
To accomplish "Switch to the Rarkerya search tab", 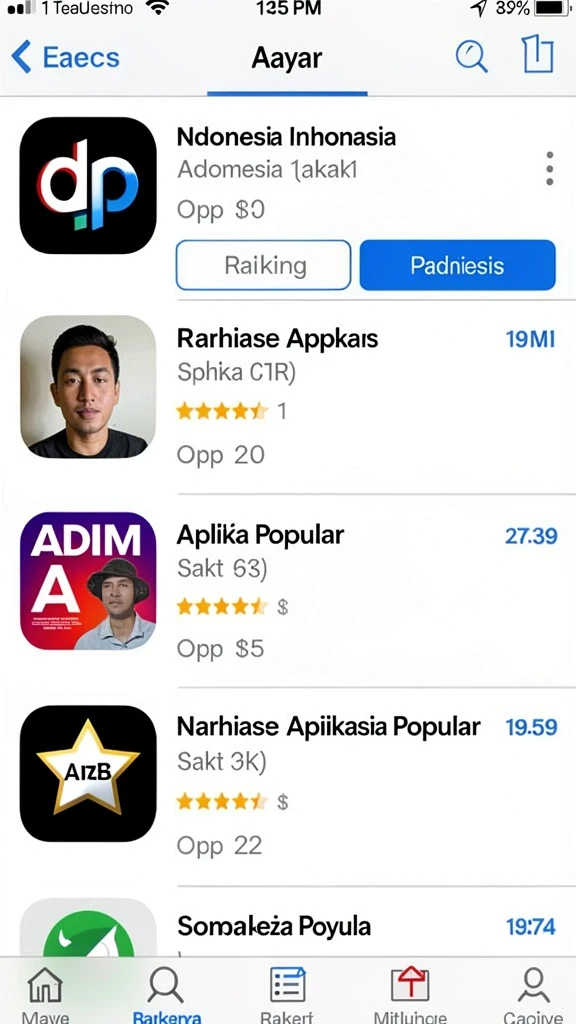I will click(x=167, y=994).
